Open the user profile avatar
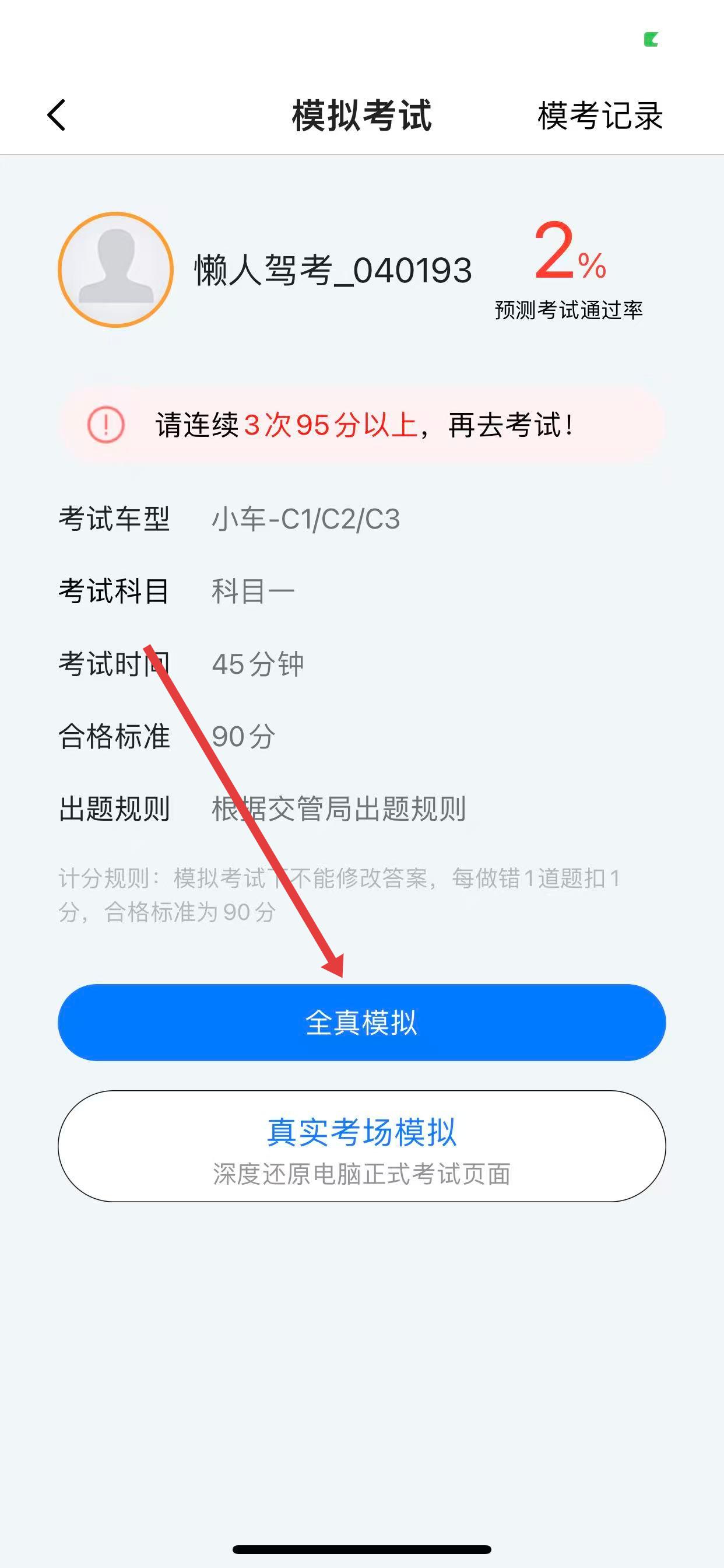 pyautogui.click(x=115, y=269)
